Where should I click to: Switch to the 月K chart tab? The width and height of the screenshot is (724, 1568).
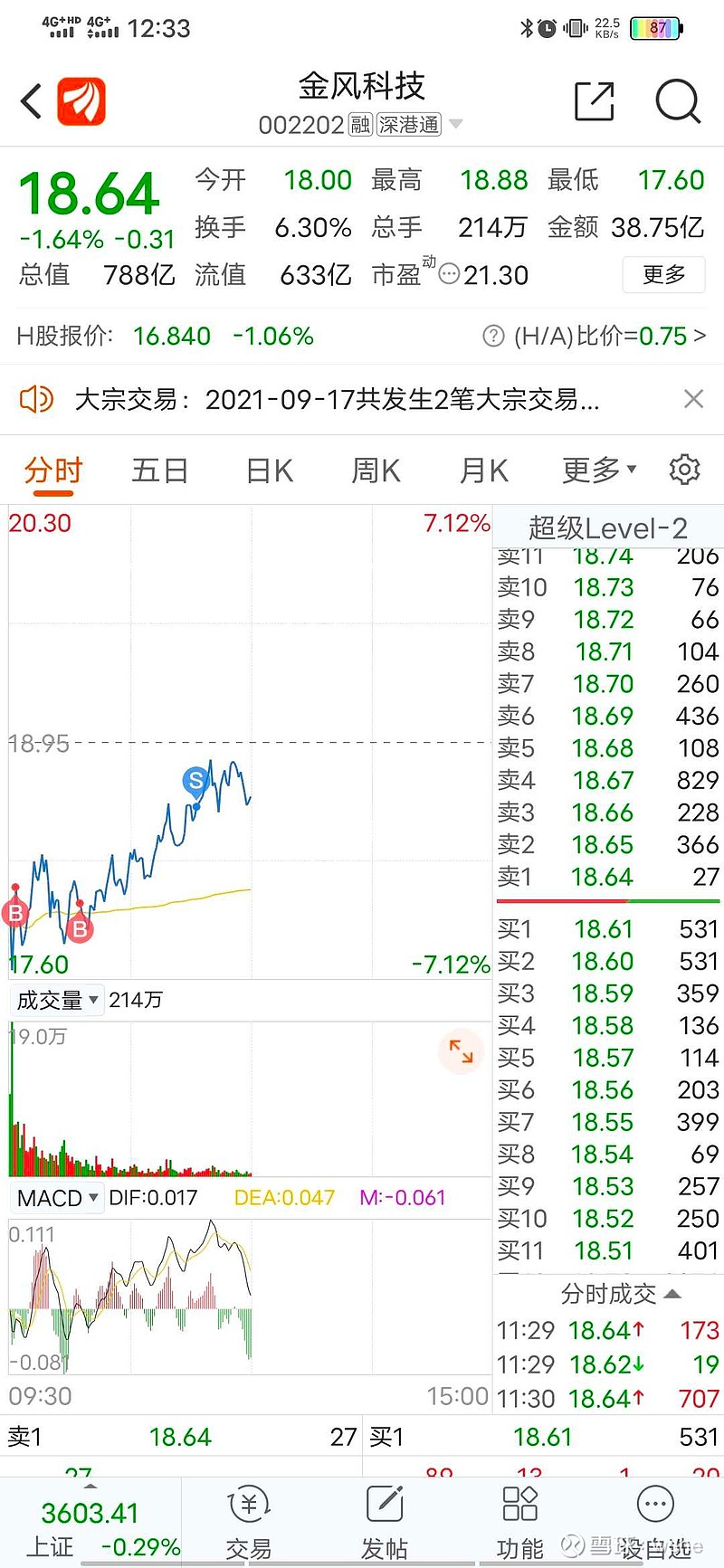[484, 470]
